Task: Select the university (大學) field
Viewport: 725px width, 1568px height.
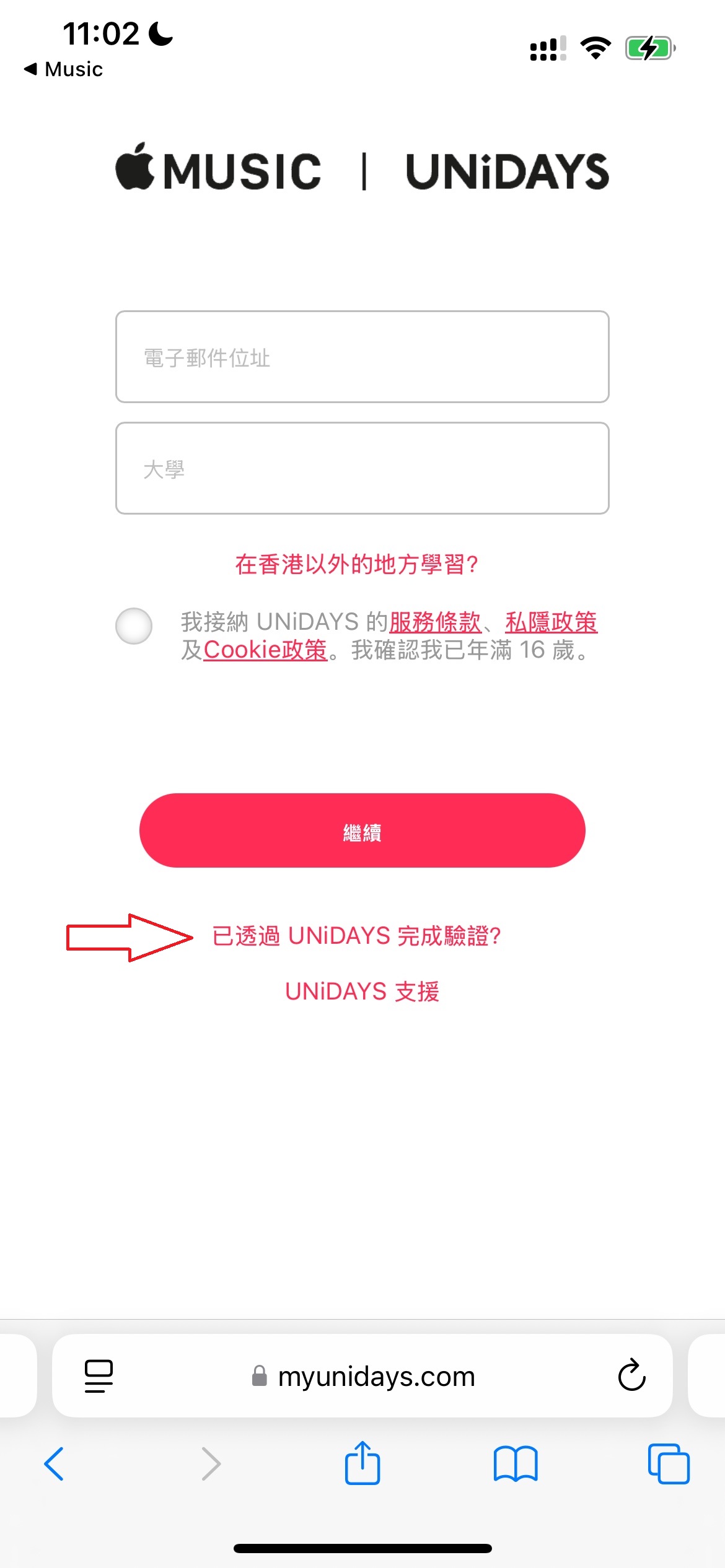Action: [362, 468]
